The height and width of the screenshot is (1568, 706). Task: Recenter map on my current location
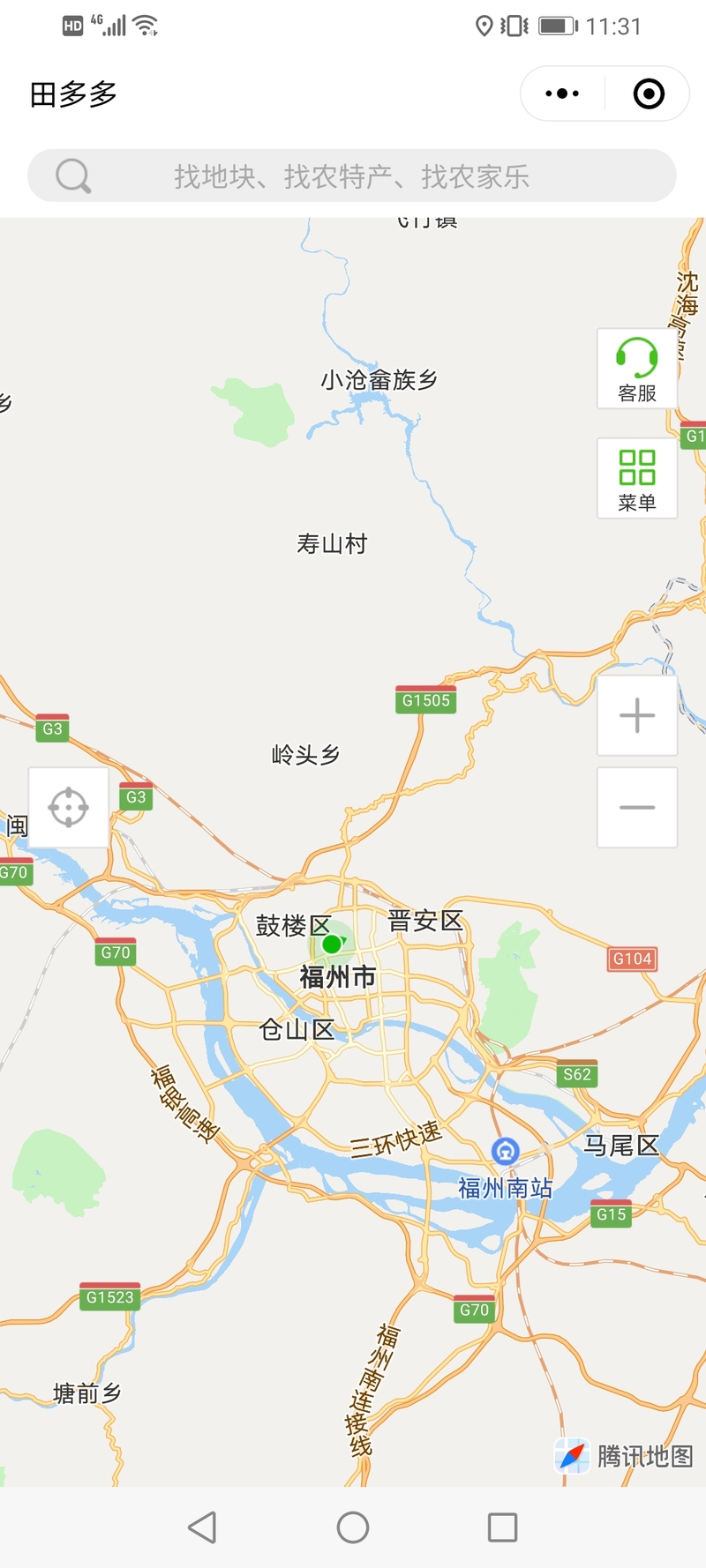[x=69, y=807]
